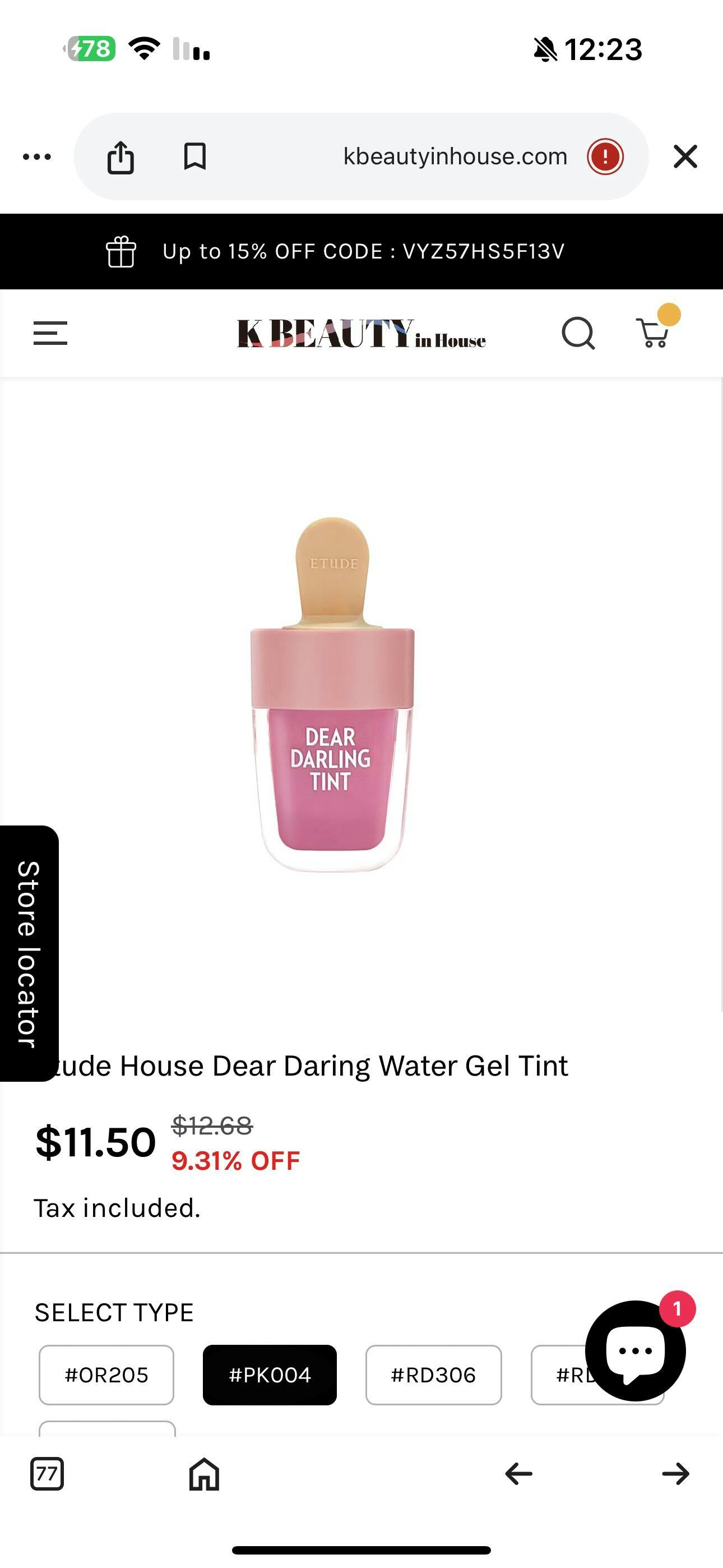View the open tabs switcher
The image size is (723, 1568).
point(47,1474)
